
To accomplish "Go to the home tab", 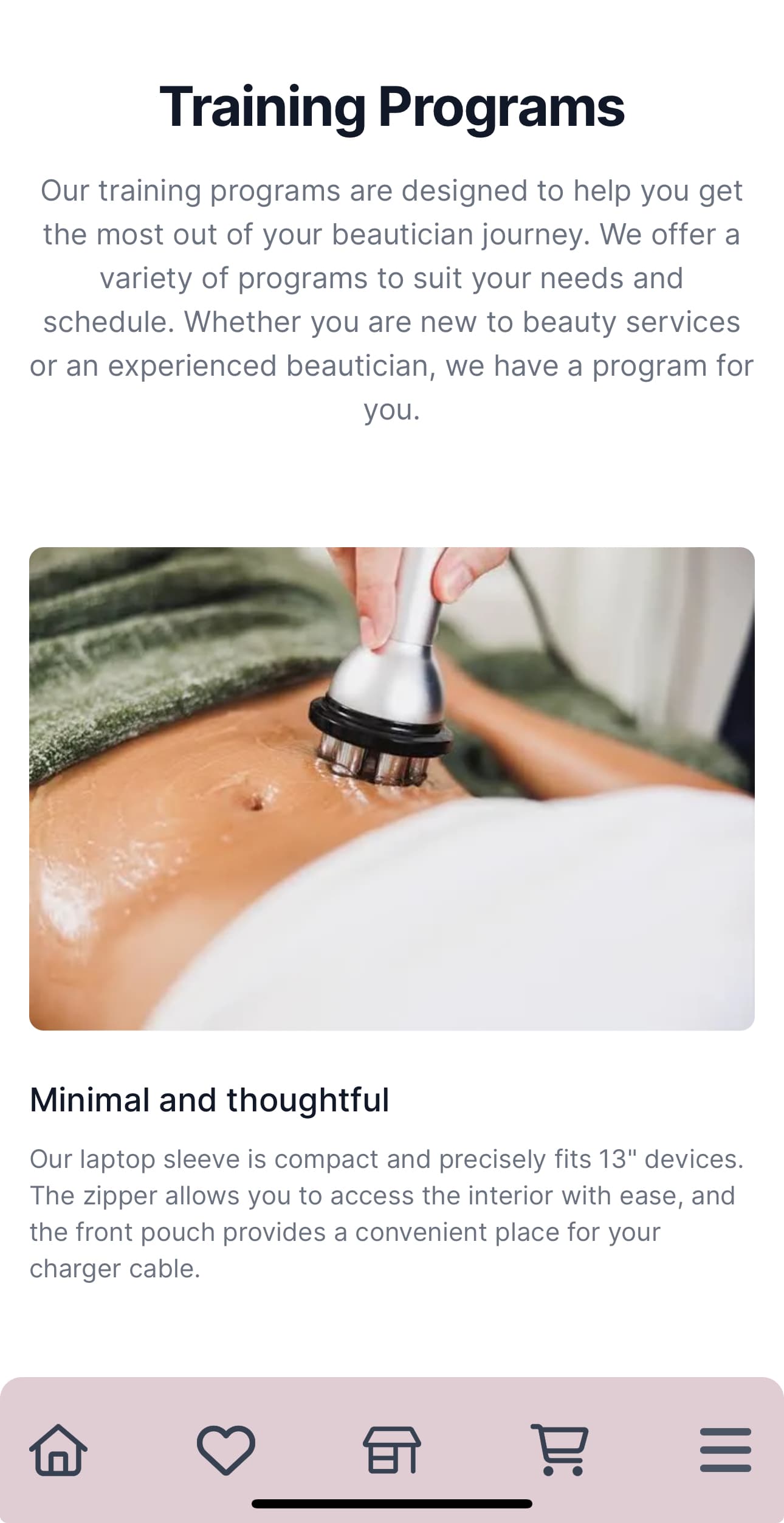I will [x=58, y=1450].
